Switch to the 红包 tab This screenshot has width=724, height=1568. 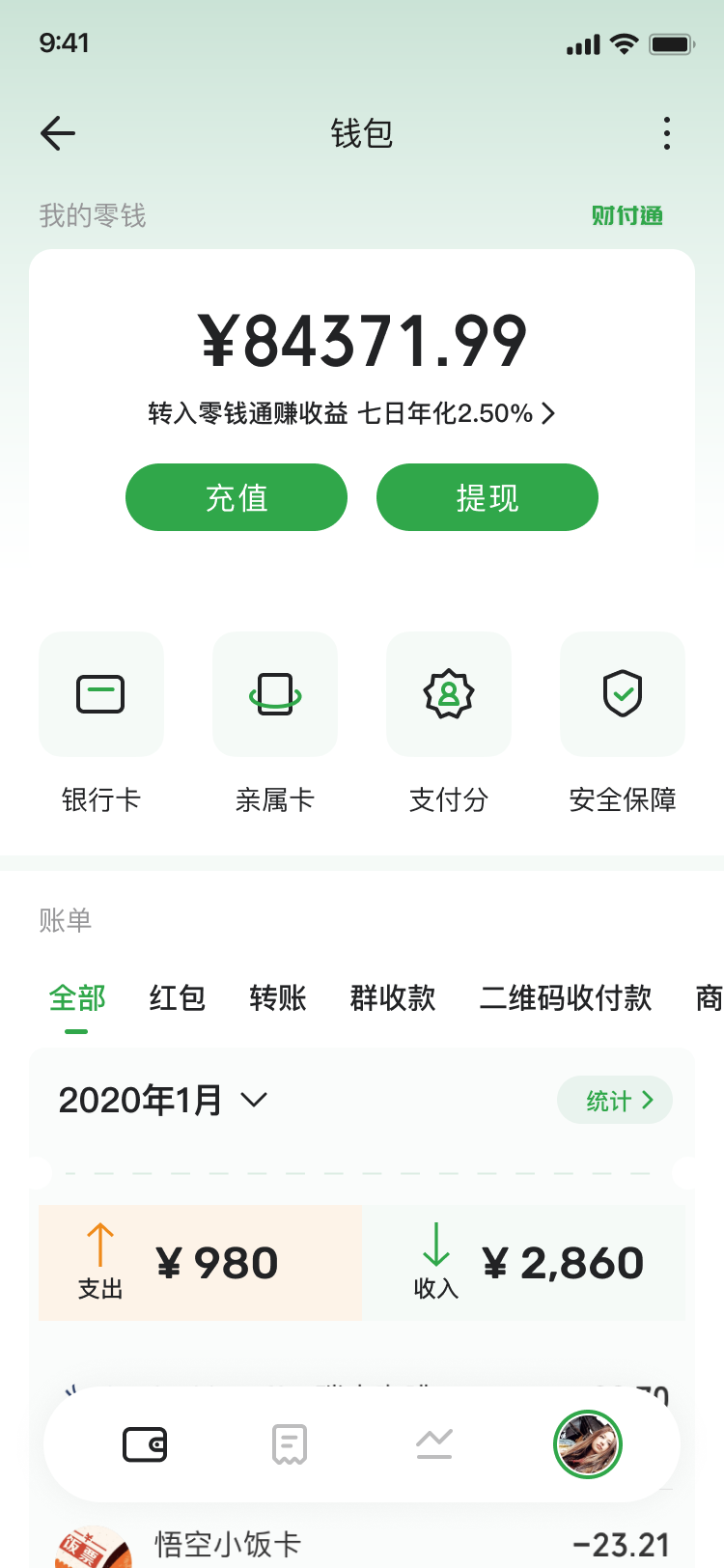click(178, 998)
